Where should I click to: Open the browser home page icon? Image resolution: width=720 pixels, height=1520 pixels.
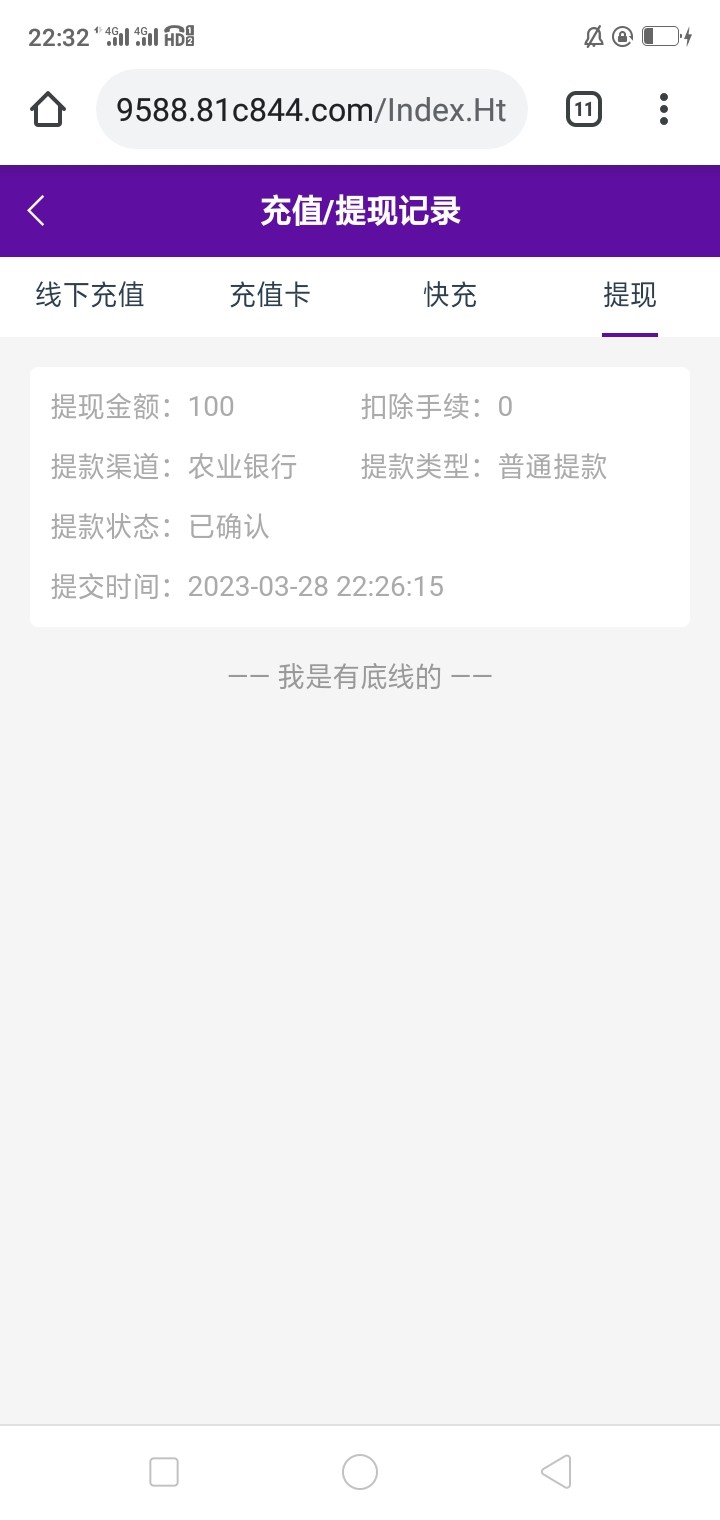click(48, 109)
